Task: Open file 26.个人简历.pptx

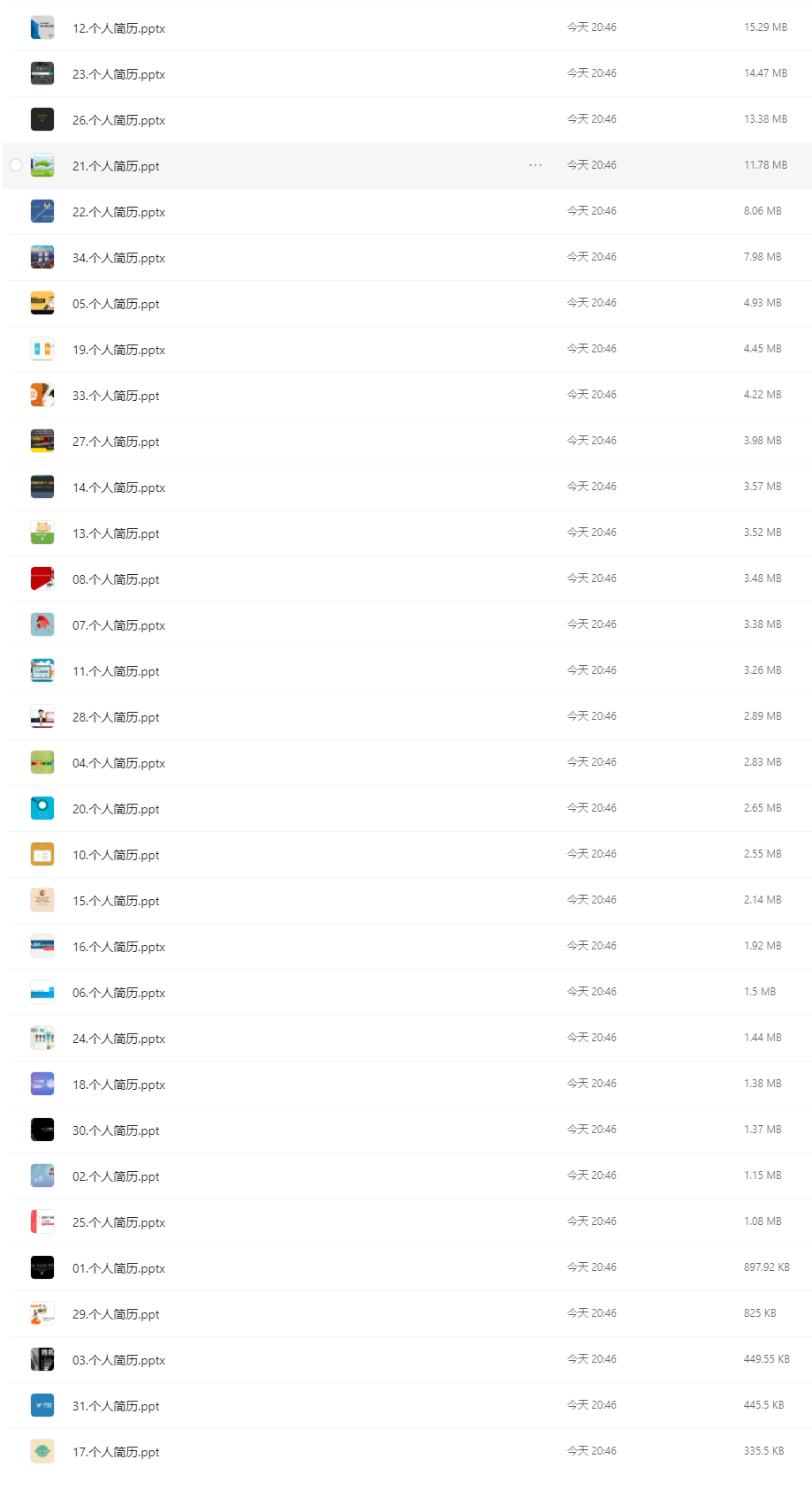Action: (118, 120)
